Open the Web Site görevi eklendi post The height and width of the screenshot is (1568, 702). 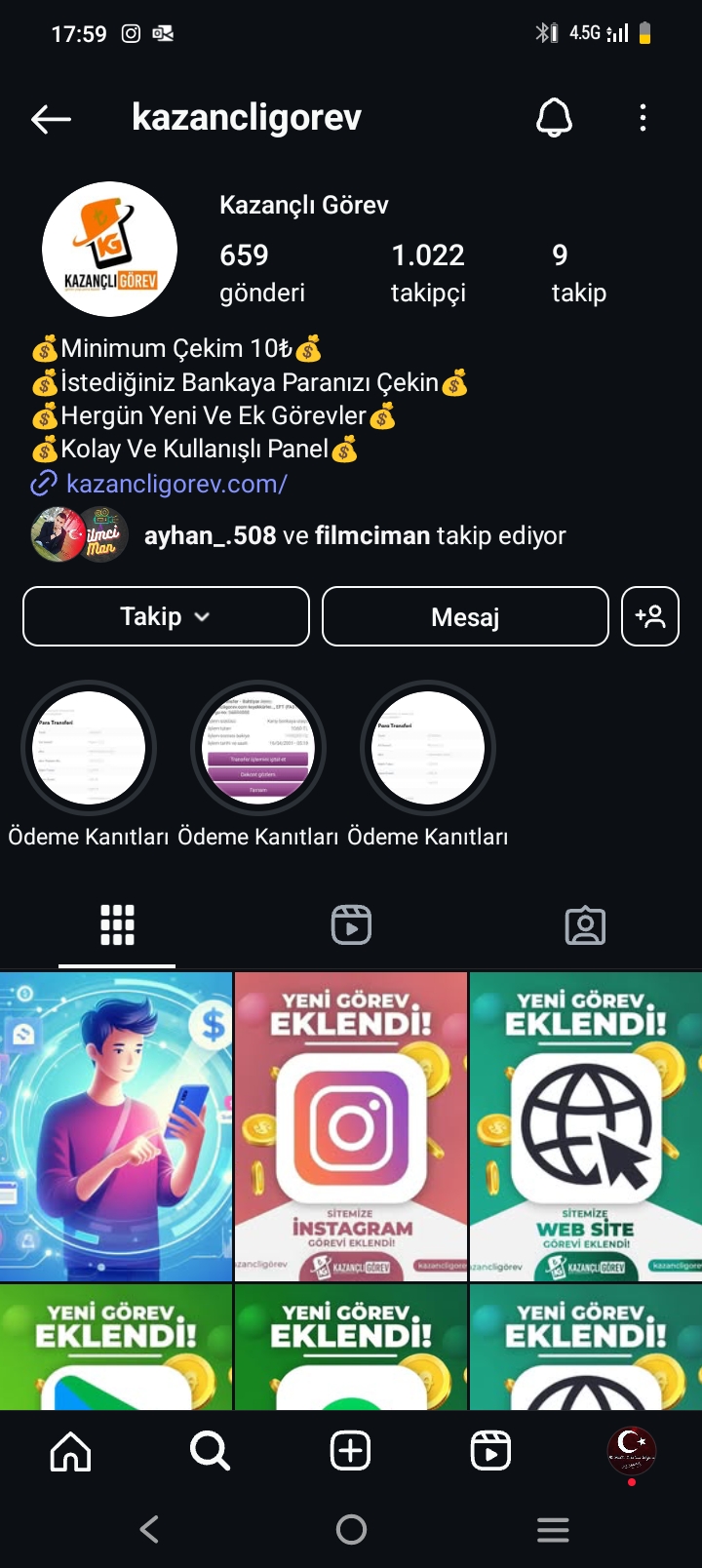(586, 1126)
